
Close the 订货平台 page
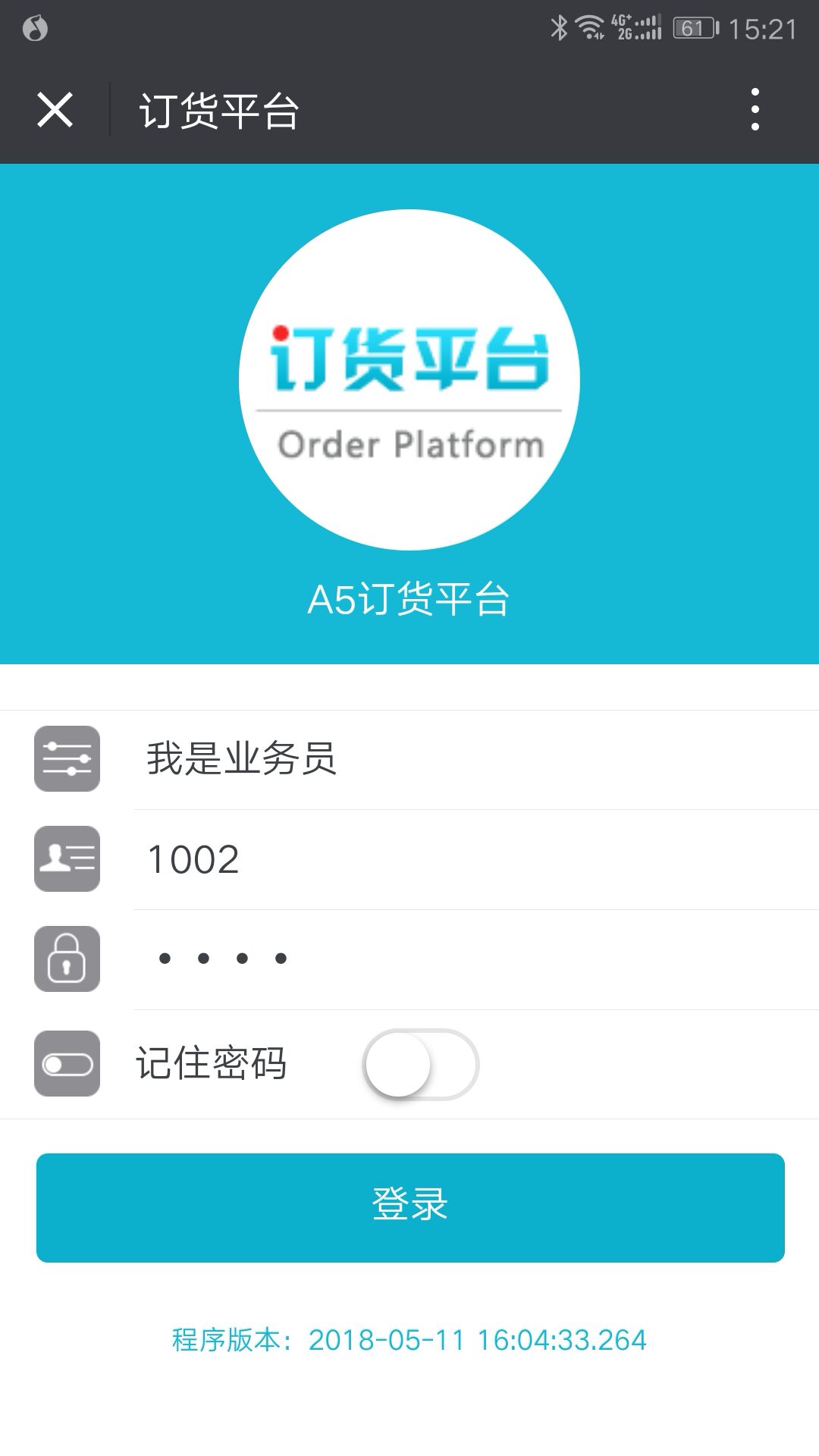(x=55, y=110)
